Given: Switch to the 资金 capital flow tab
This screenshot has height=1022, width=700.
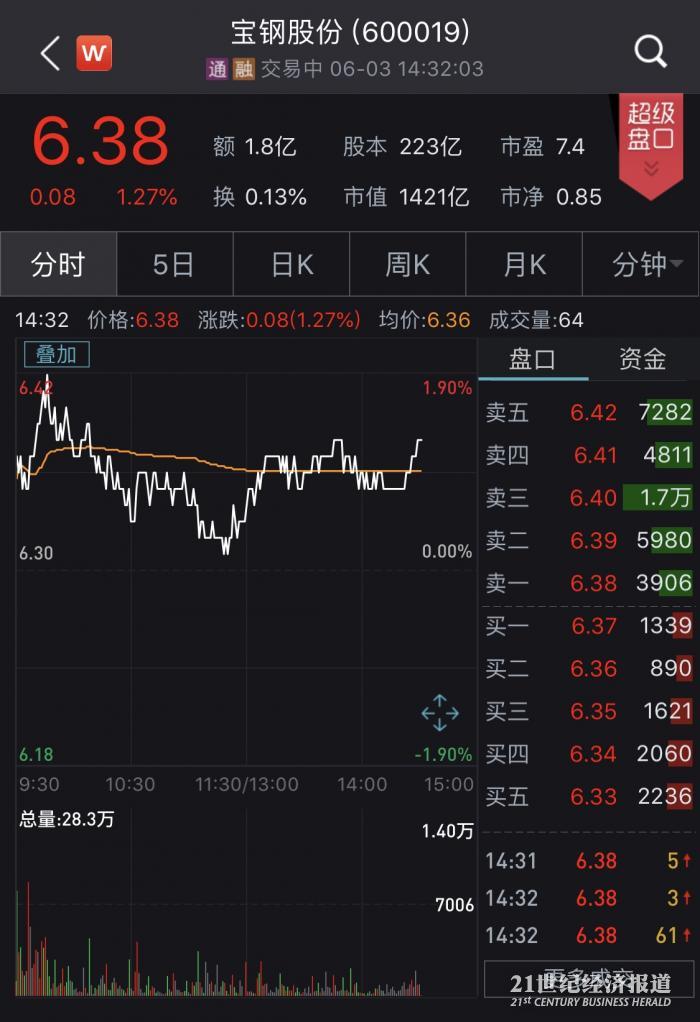Looking at the screenshot, I should [x=642, y=359].
